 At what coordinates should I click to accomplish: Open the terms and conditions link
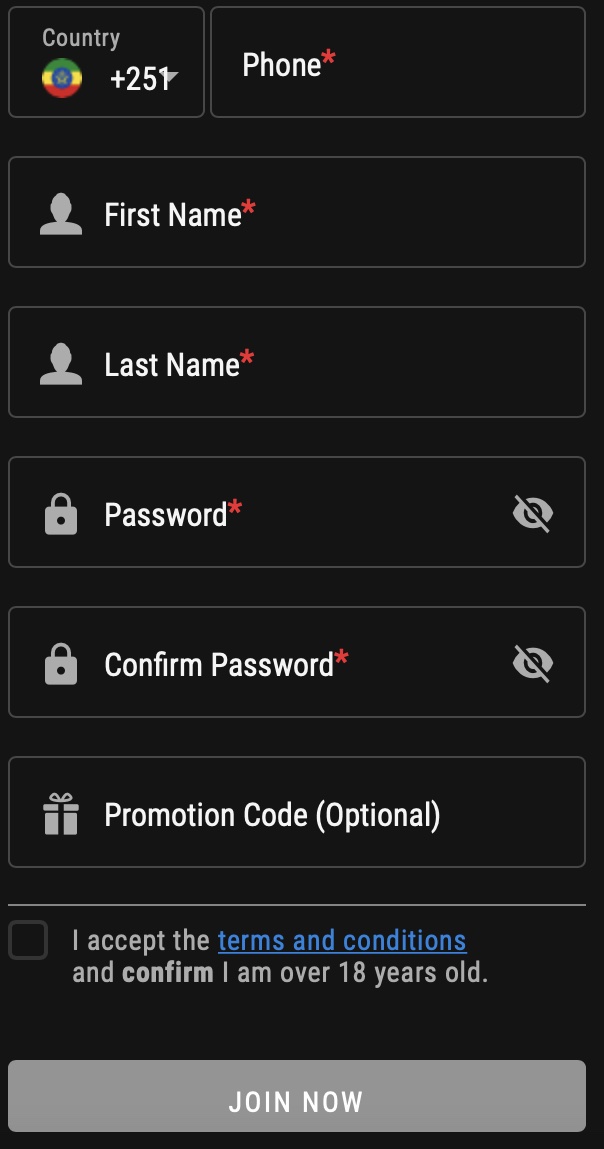pyautogui.click(x=341, y=941)
